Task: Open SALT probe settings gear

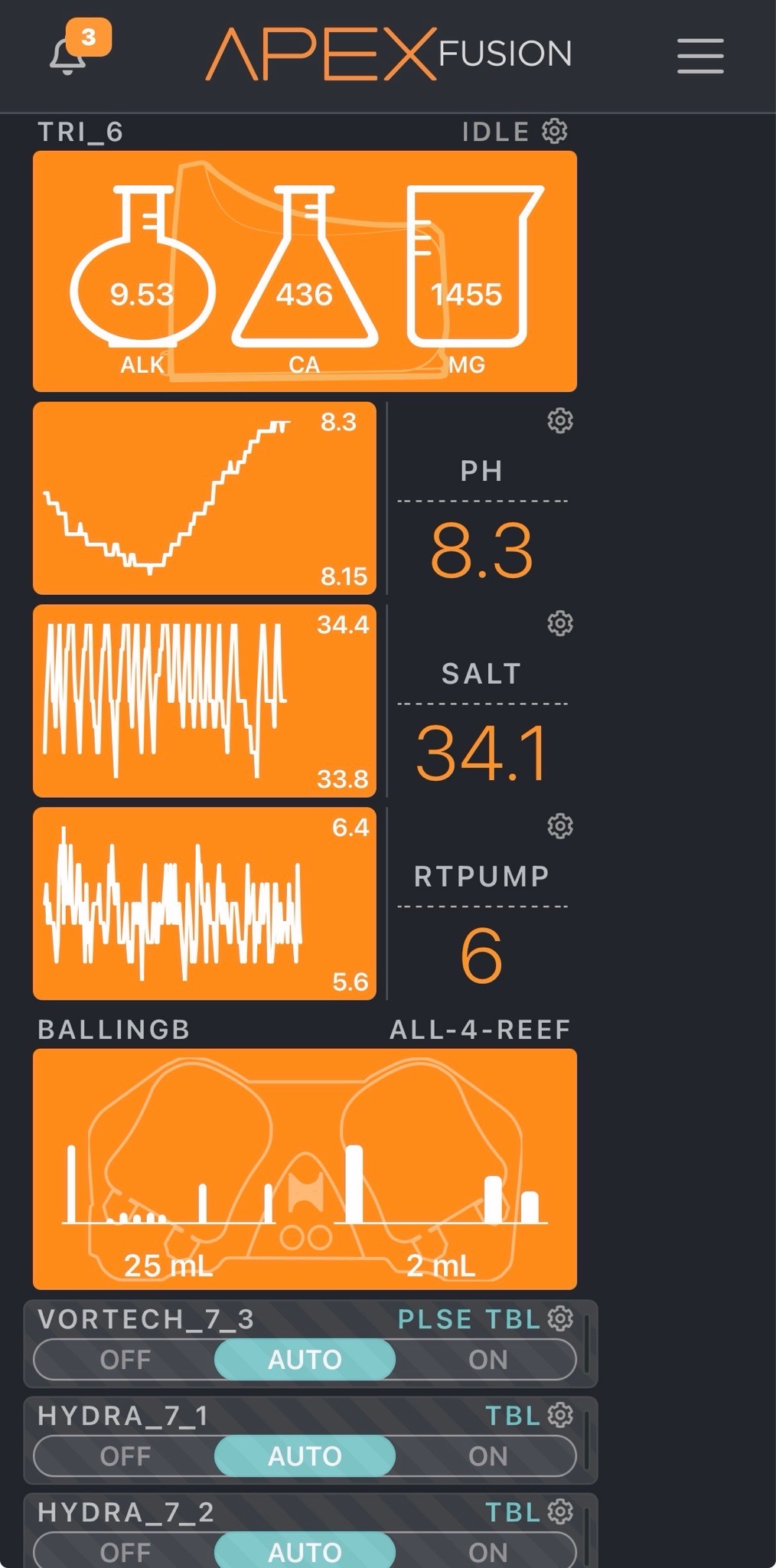Action: [560, 623]
